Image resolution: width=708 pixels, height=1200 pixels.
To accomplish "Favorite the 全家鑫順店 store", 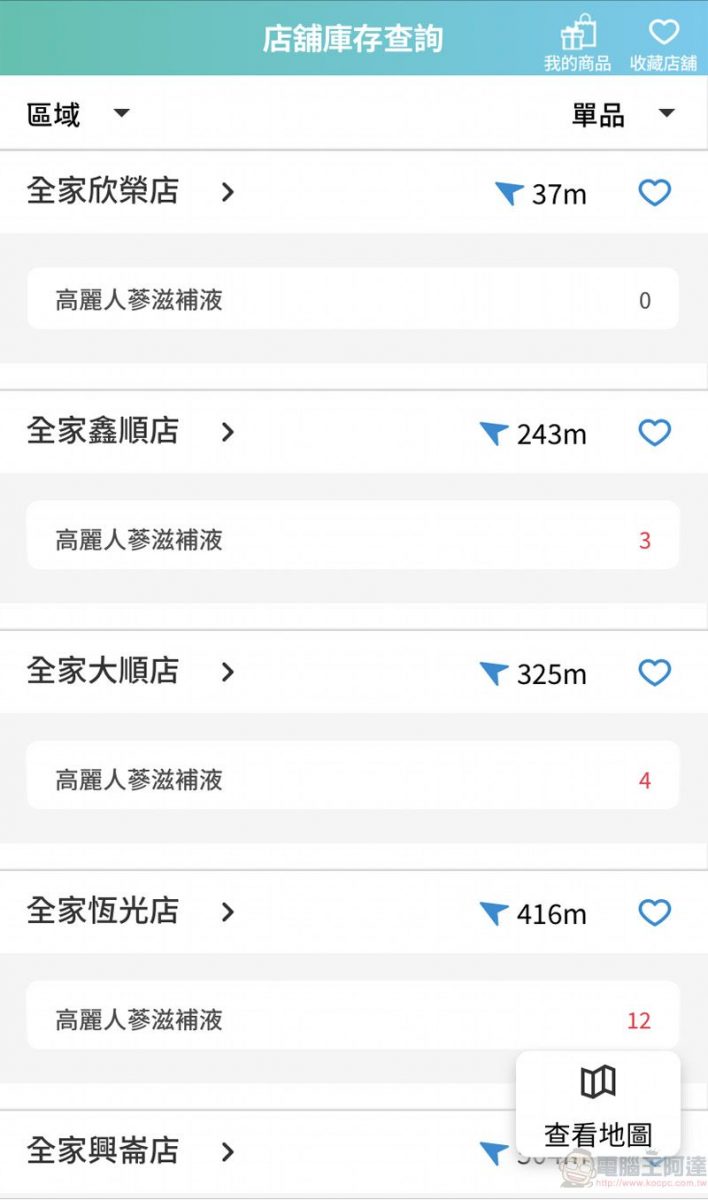I will pos(654,432).
